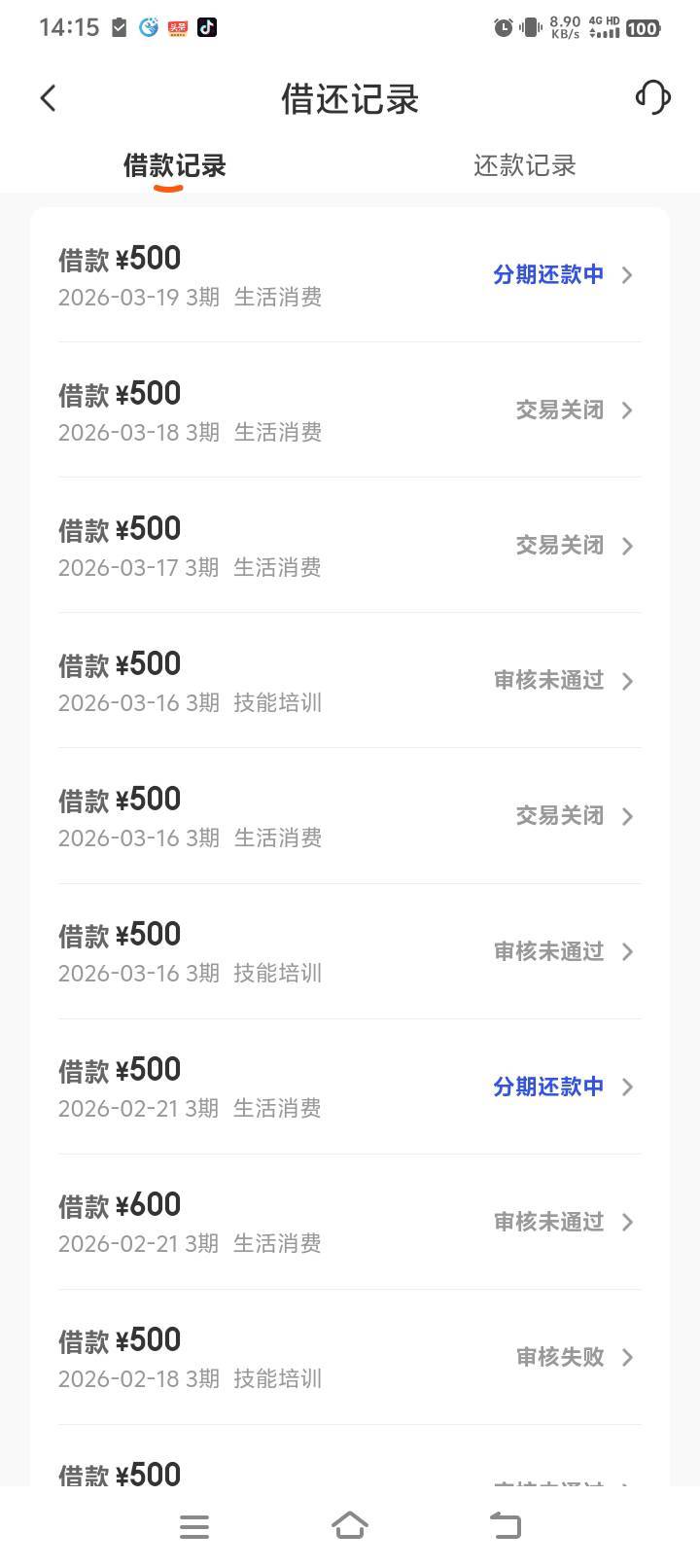The width and height of the screenshot is (700, 1568).
Task: Open the 2026-03-16 生活消费 交易关闭 record
Action: point(350,816)
